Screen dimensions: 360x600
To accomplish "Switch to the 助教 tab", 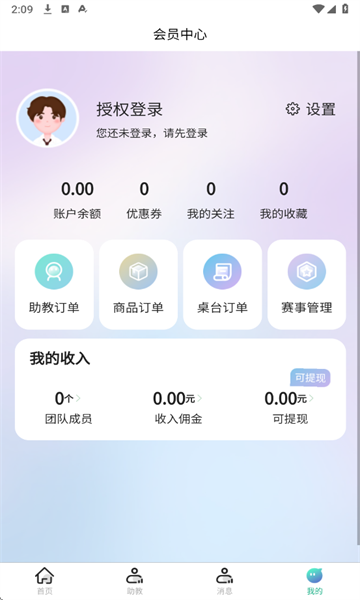I will (135, 580).
